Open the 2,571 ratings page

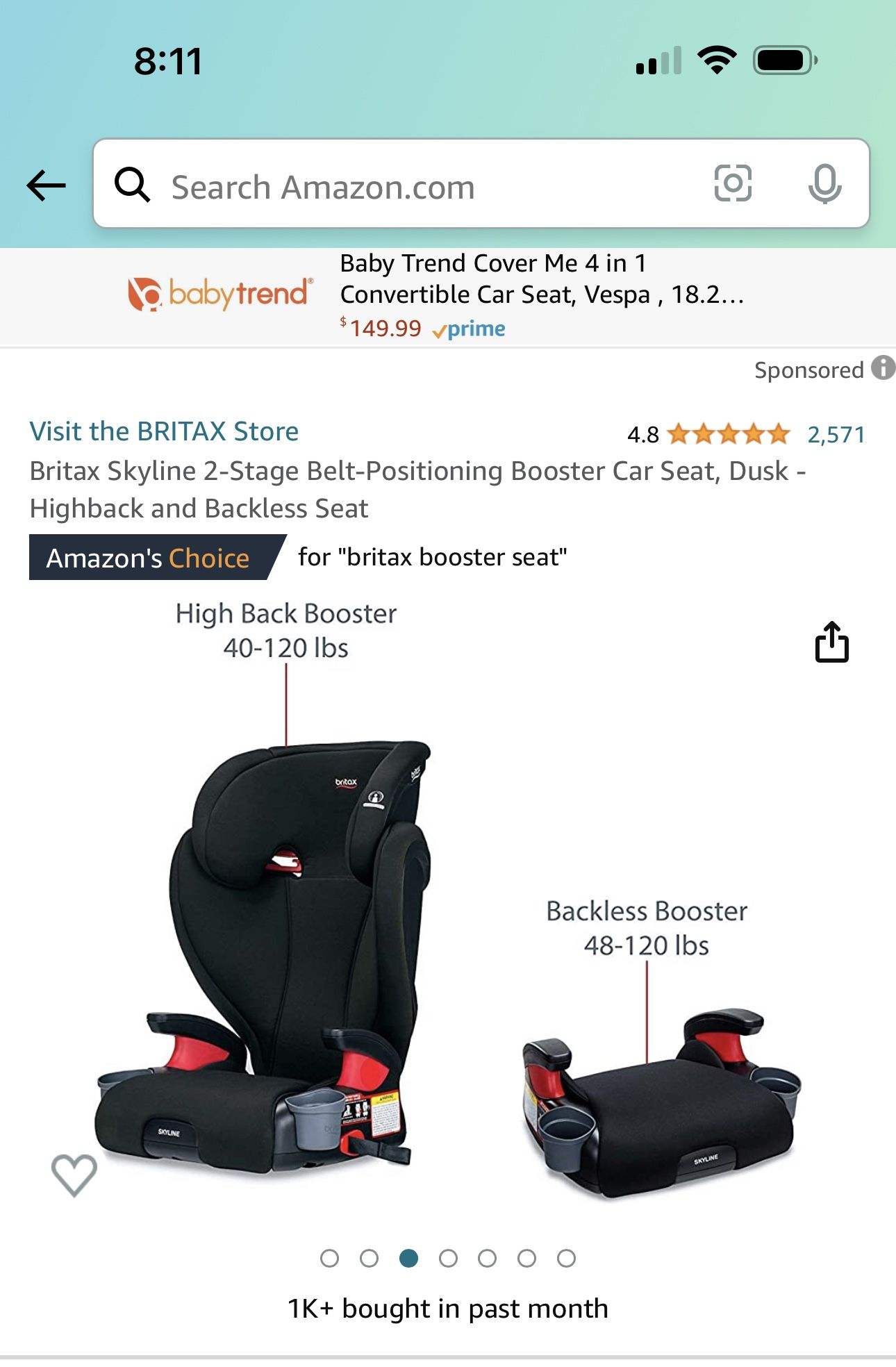point(837,433)
